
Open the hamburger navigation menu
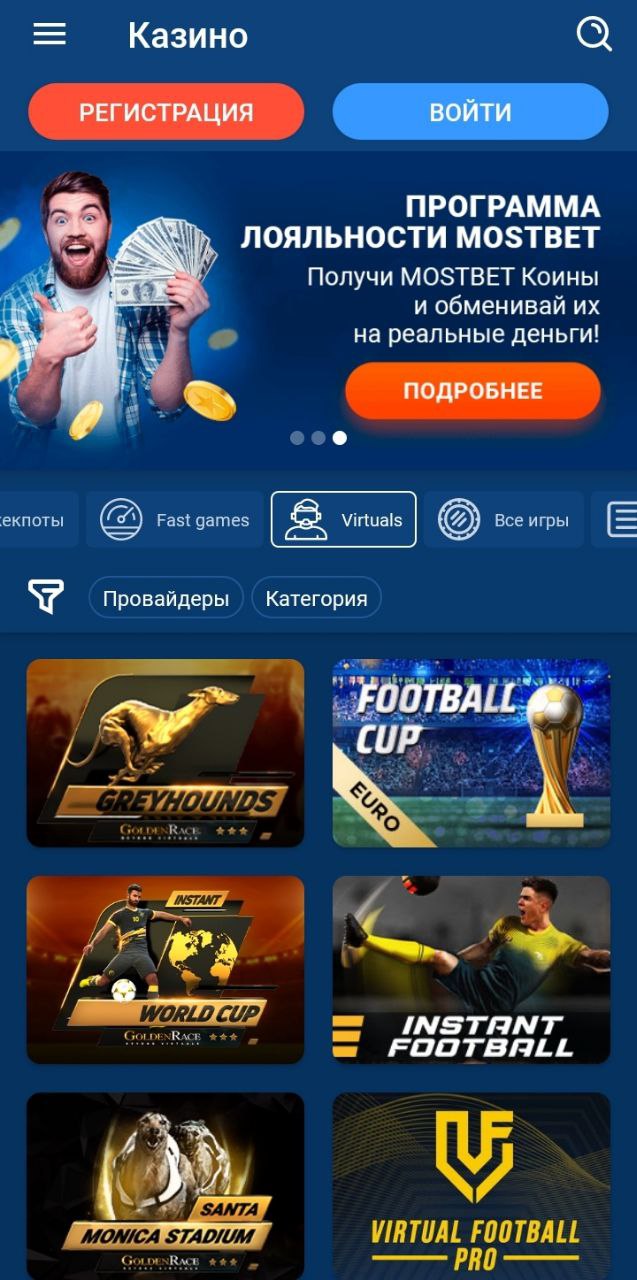point(49,35)
